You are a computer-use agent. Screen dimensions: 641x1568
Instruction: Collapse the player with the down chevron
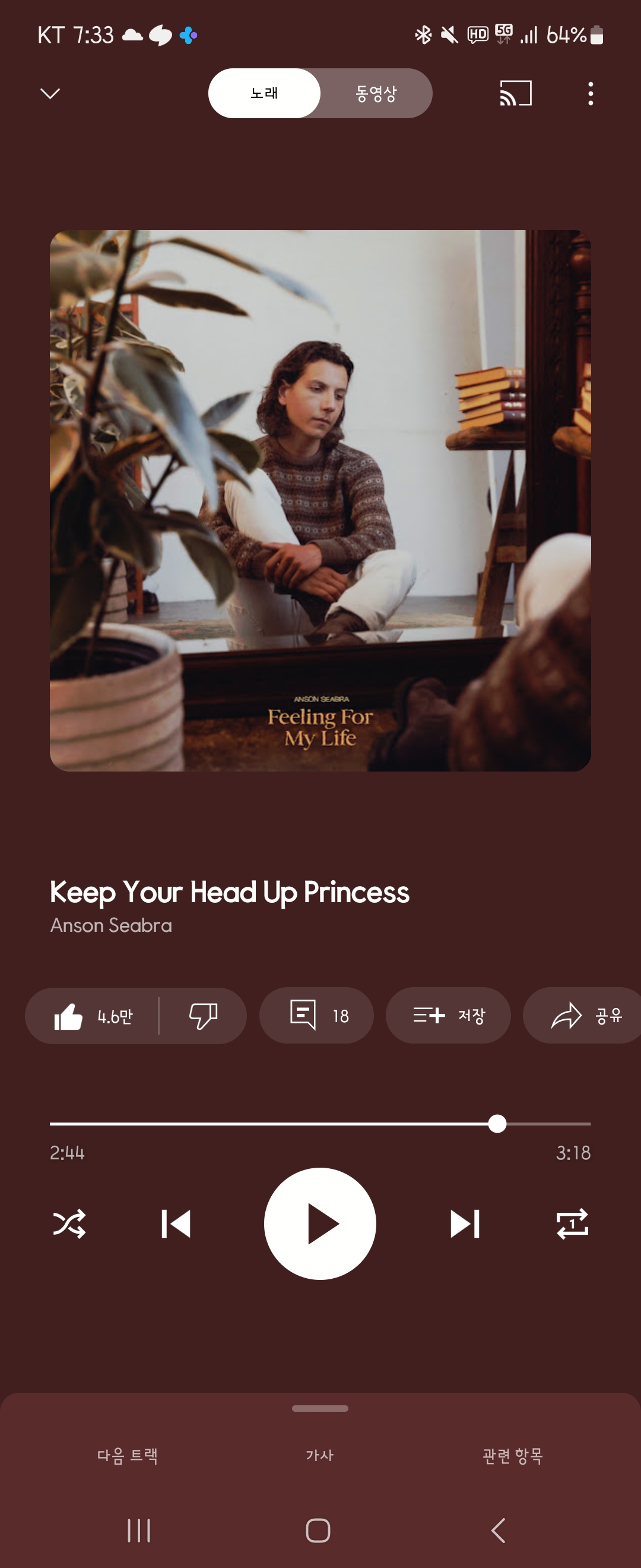(50, 93)
